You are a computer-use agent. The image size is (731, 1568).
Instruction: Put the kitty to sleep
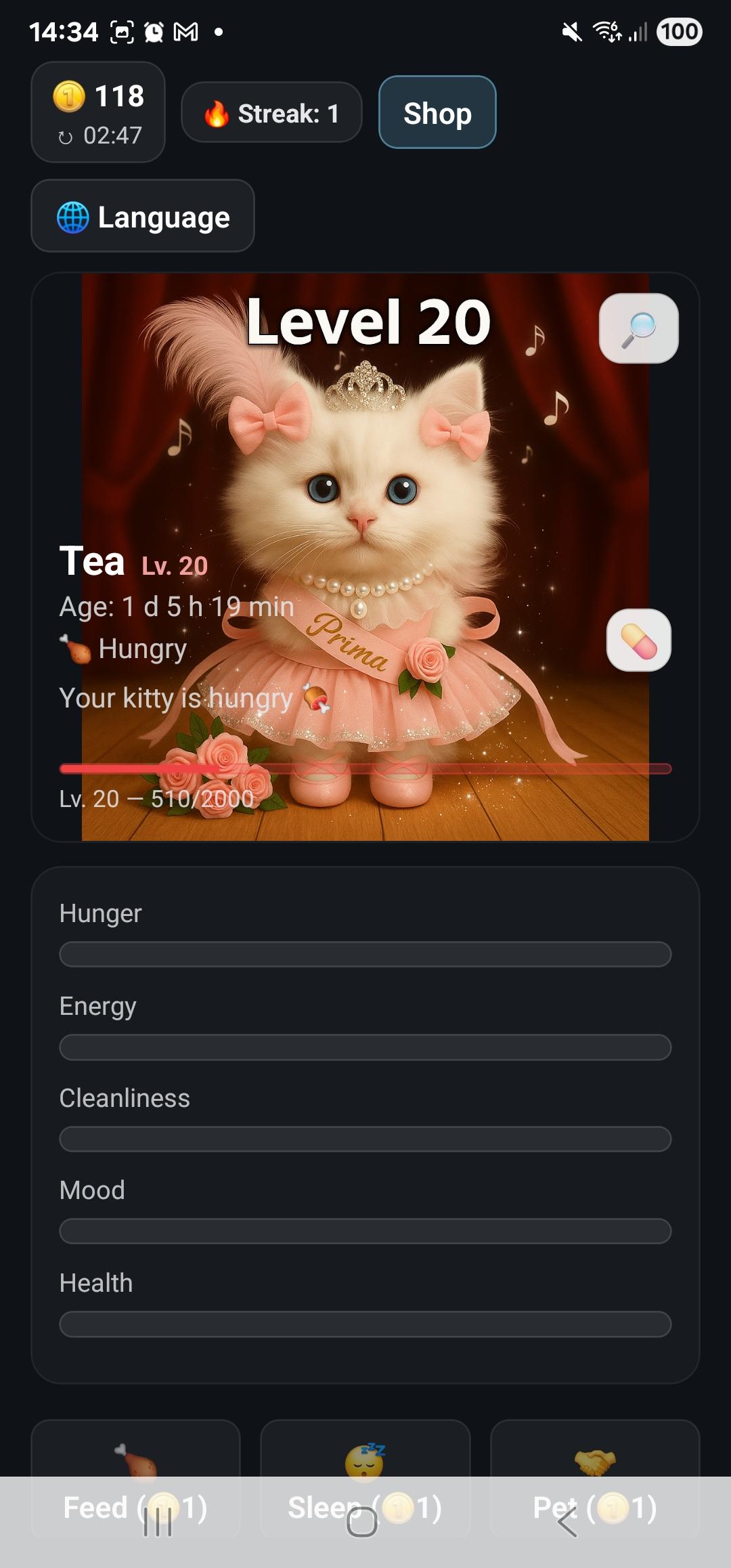[365, 1483]
